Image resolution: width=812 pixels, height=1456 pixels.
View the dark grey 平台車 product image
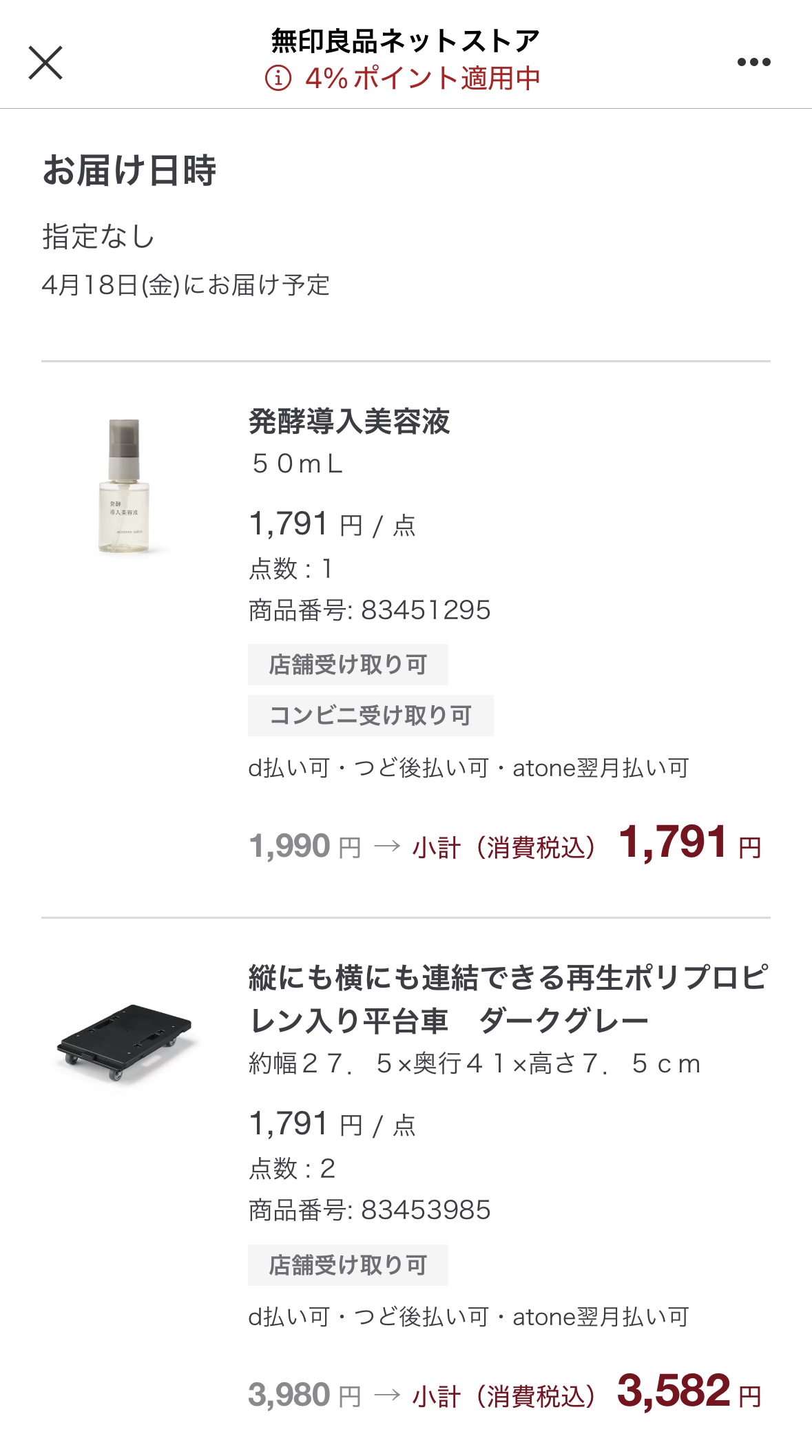[x=124, y=1041]
